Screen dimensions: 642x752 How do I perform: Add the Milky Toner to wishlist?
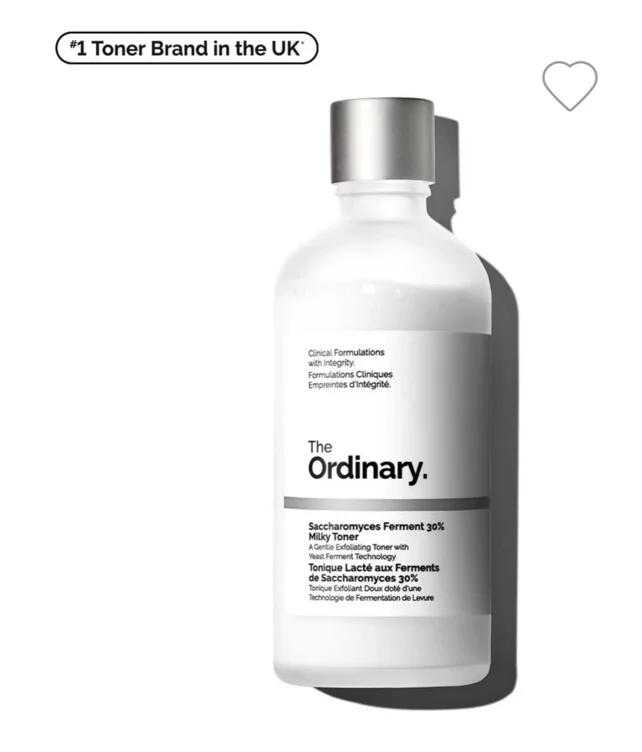(x=570, y=86)
